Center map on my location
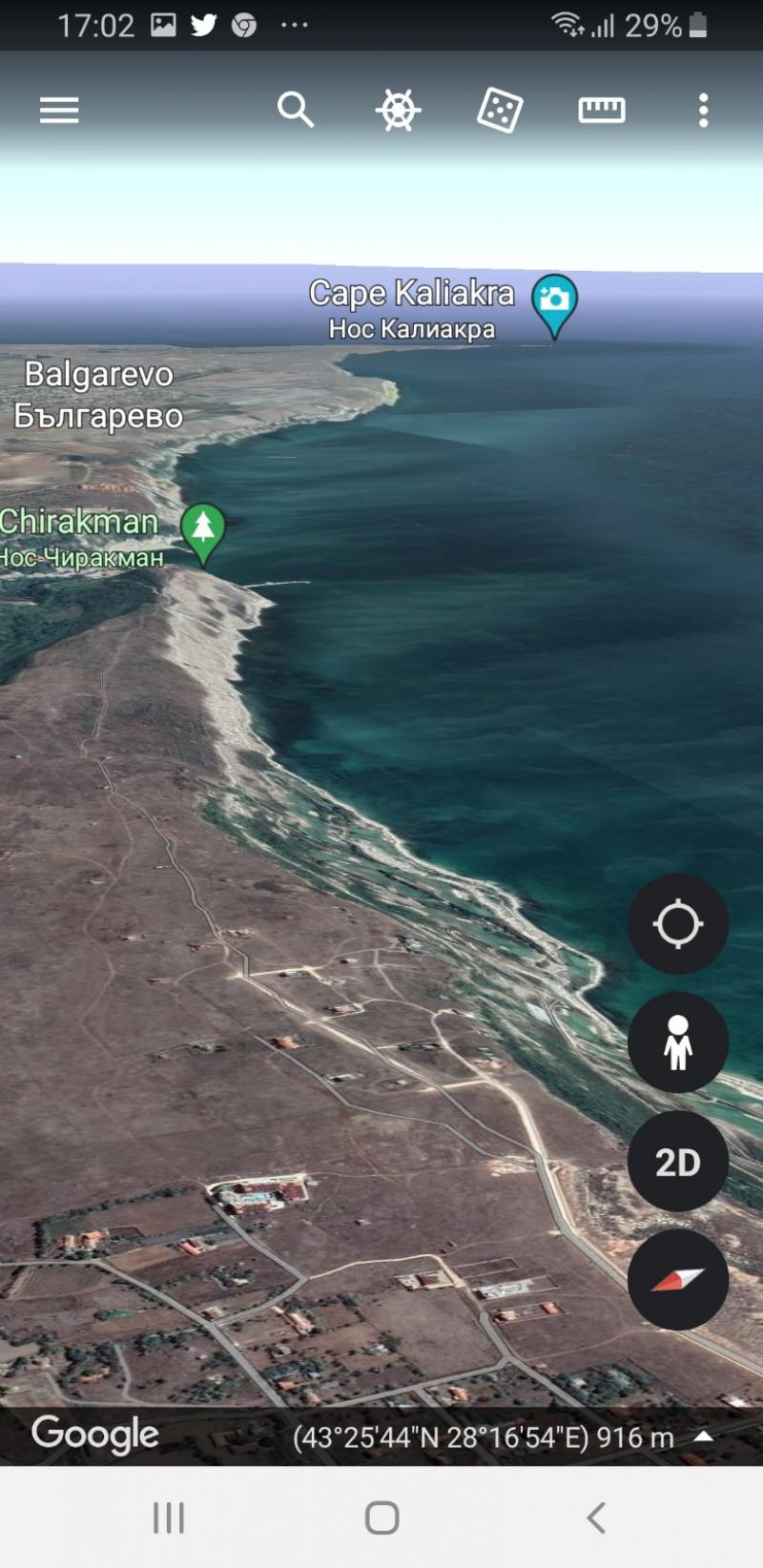This screenshot has height=1568, width=763. click(x=677, y=923)
